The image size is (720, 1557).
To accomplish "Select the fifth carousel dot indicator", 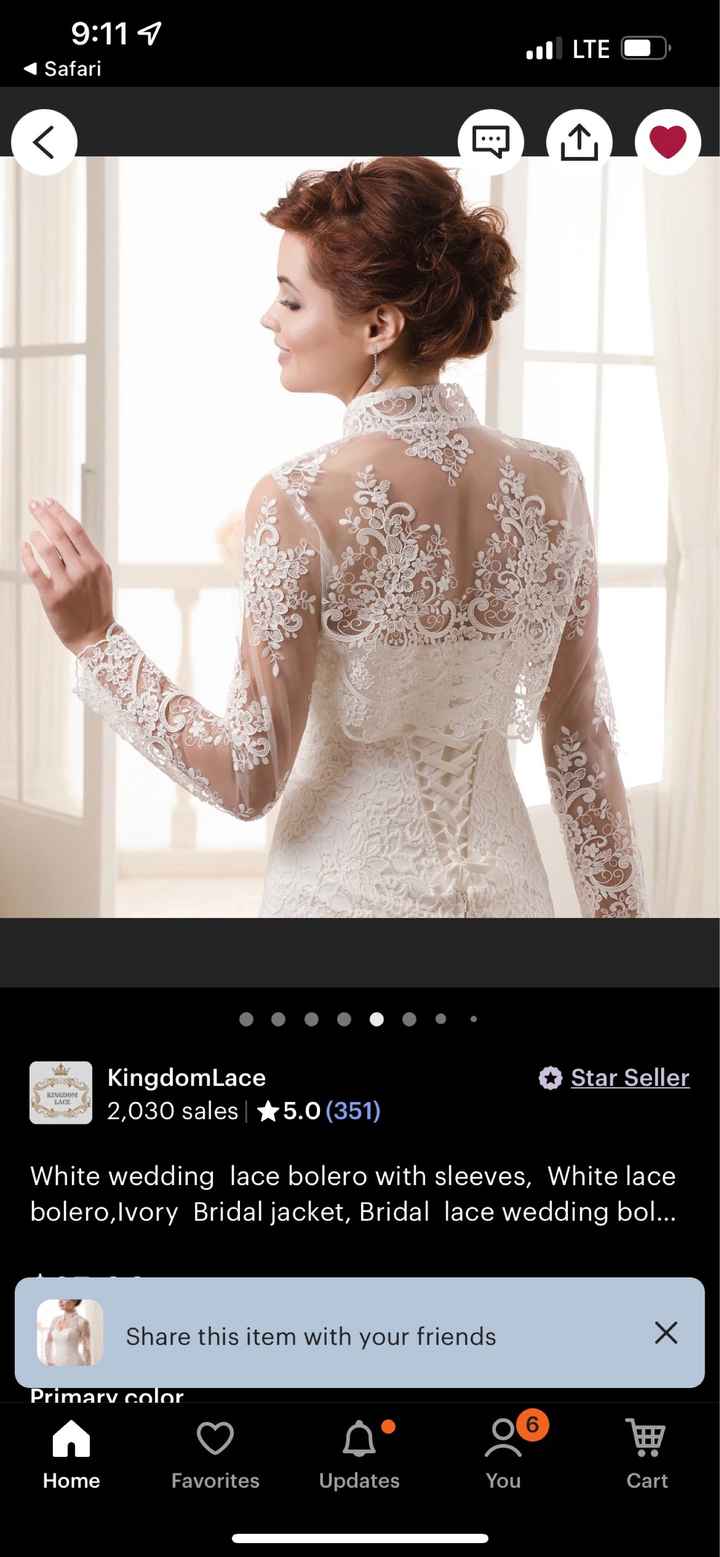I will pos(376,1019).
